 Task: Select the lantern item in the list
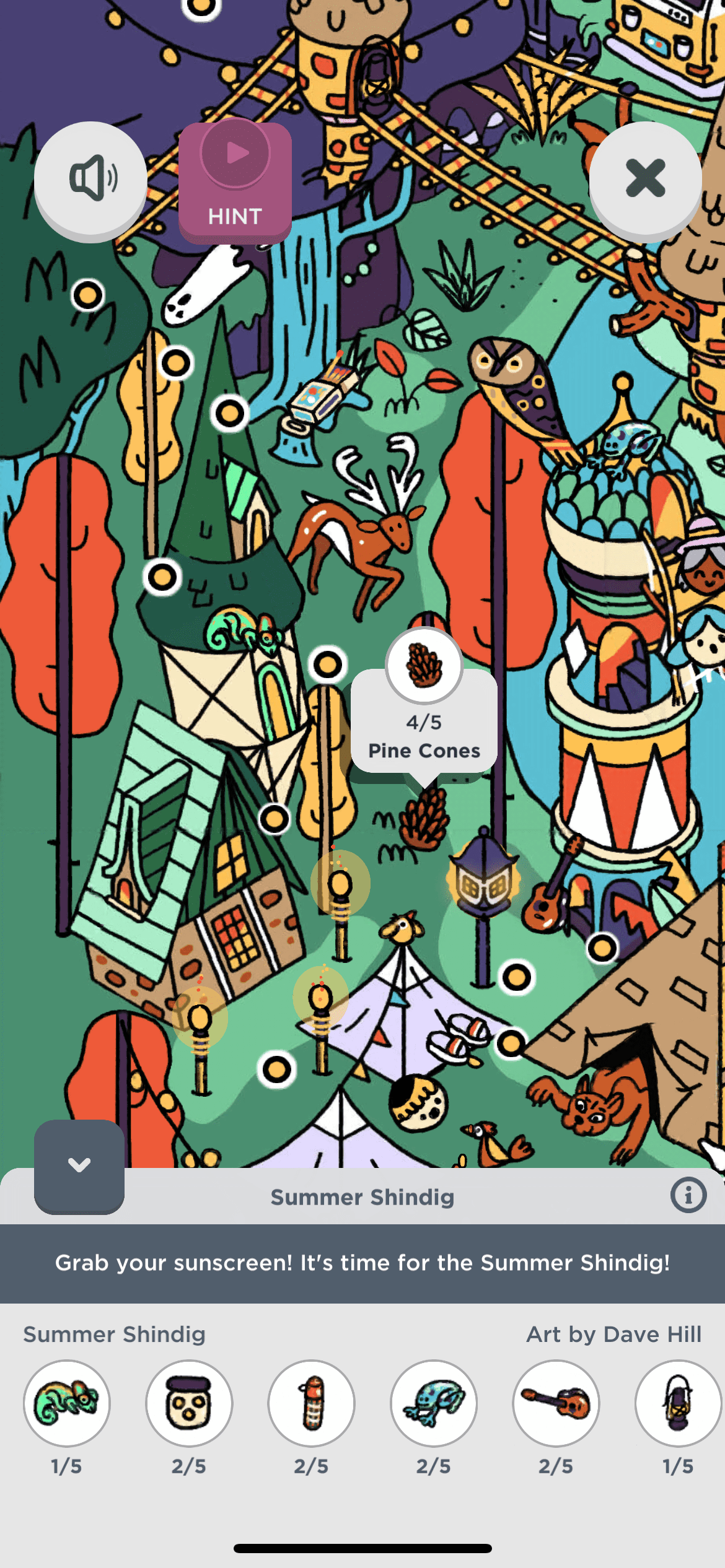[x=678, y=1403]
